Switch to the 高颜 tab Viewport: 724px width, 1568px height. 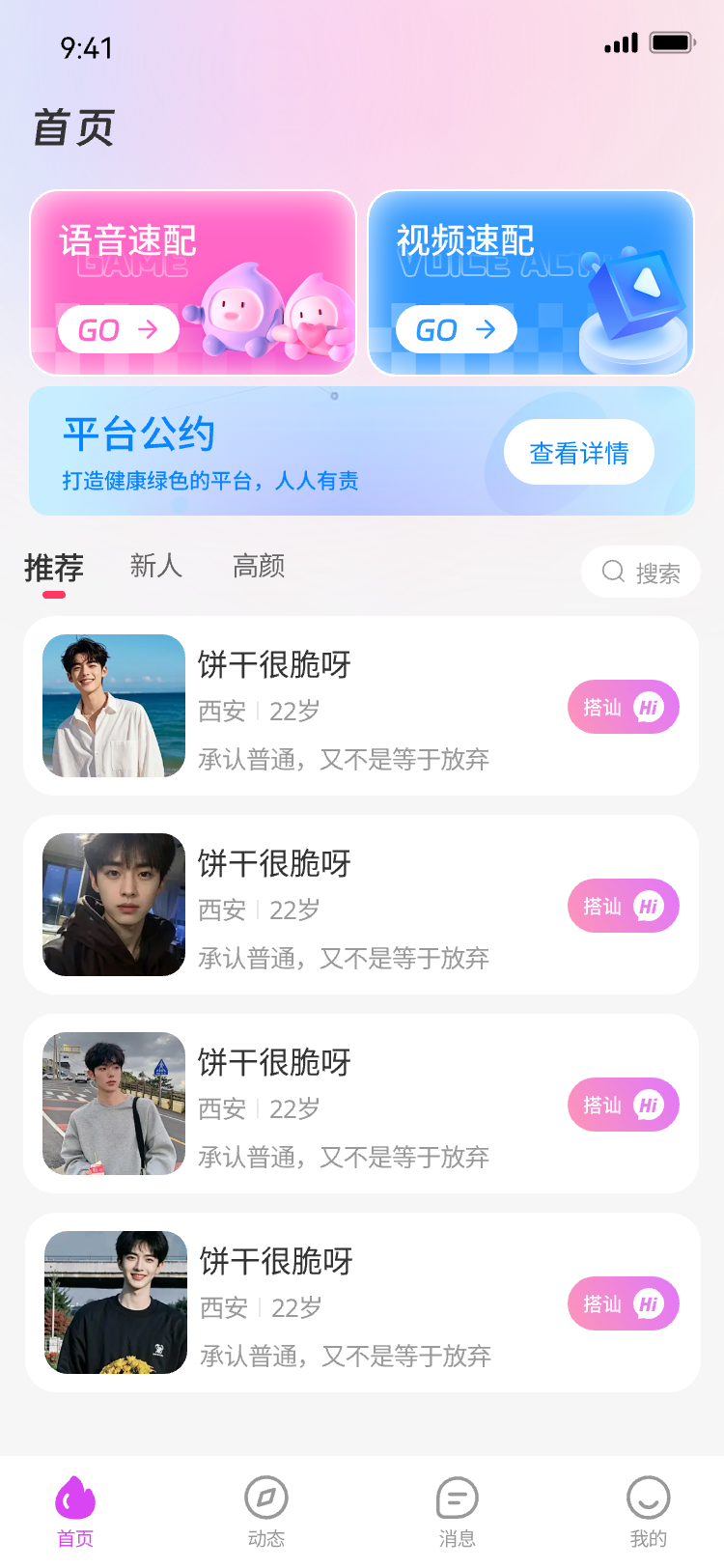pos(257,567)
